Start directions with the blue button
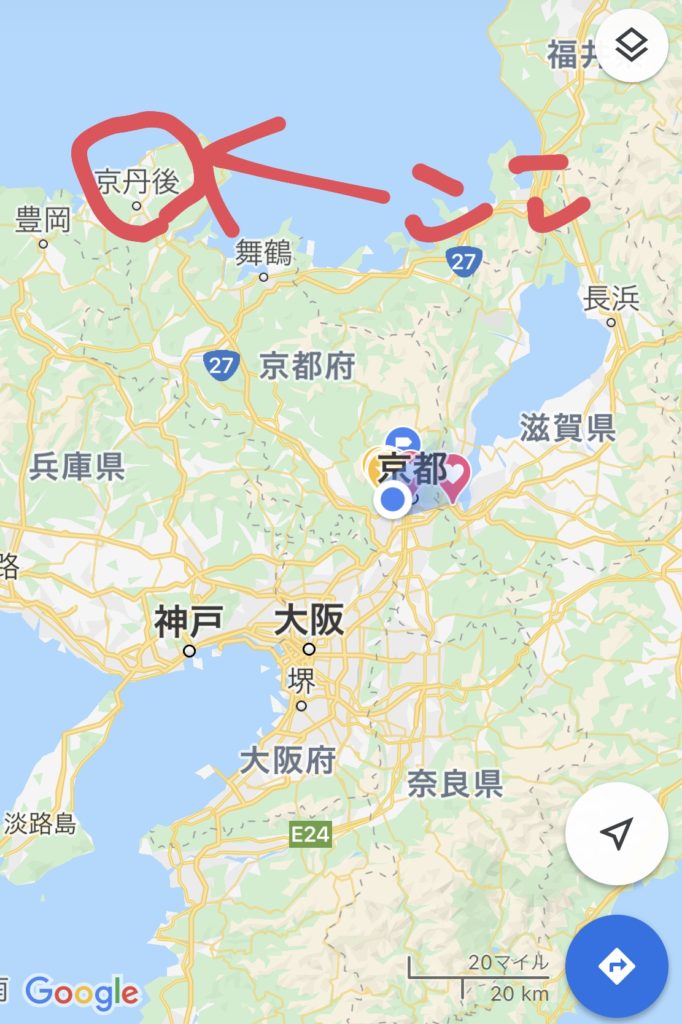The height and width of the screenshot is (1024, 682). (x=616, y=965)
